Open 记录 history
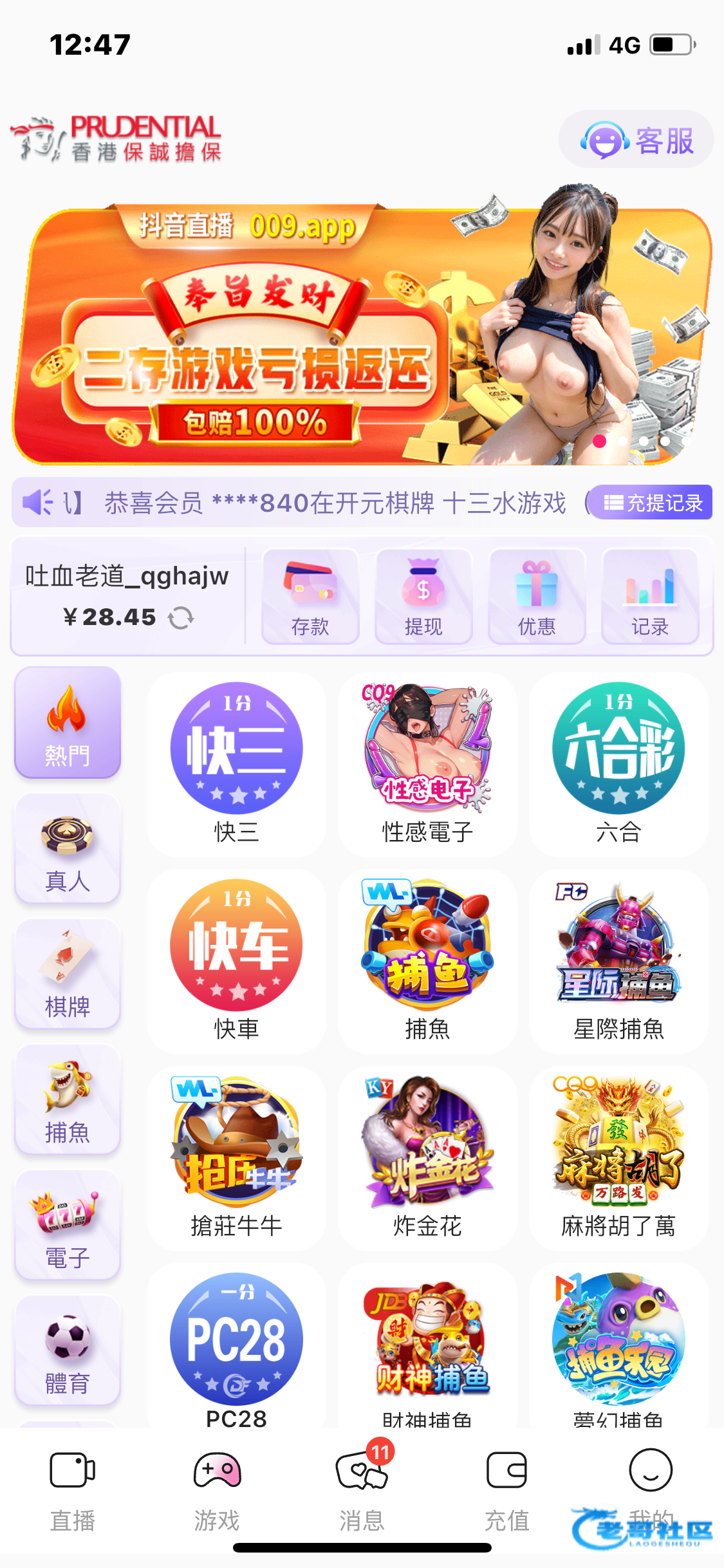724x1568 pixels. coord(650,596)
